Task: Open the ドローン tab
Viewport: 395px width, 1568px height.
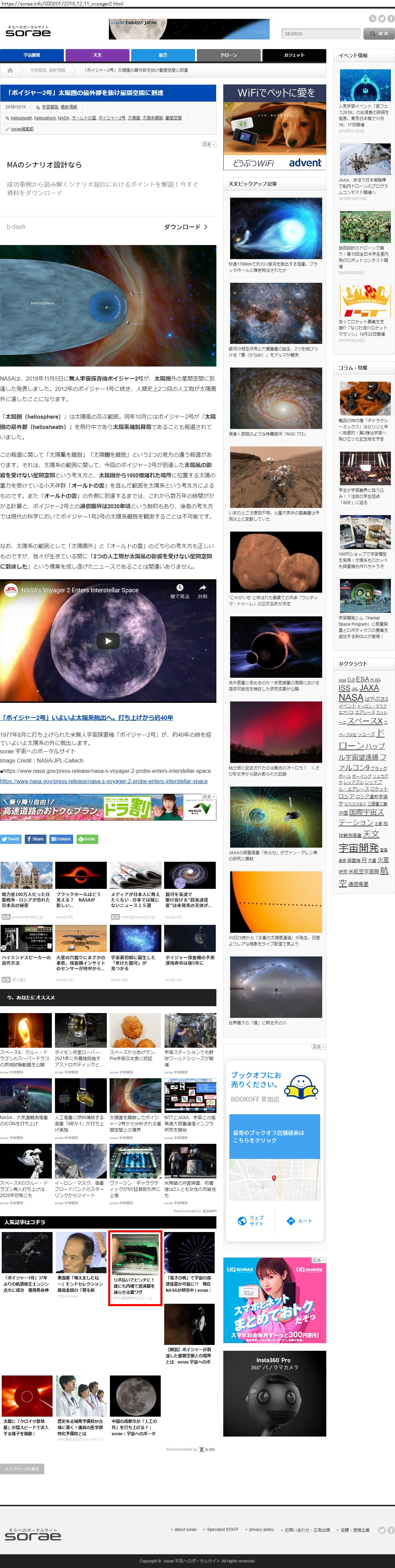Action: coord(229,55)
